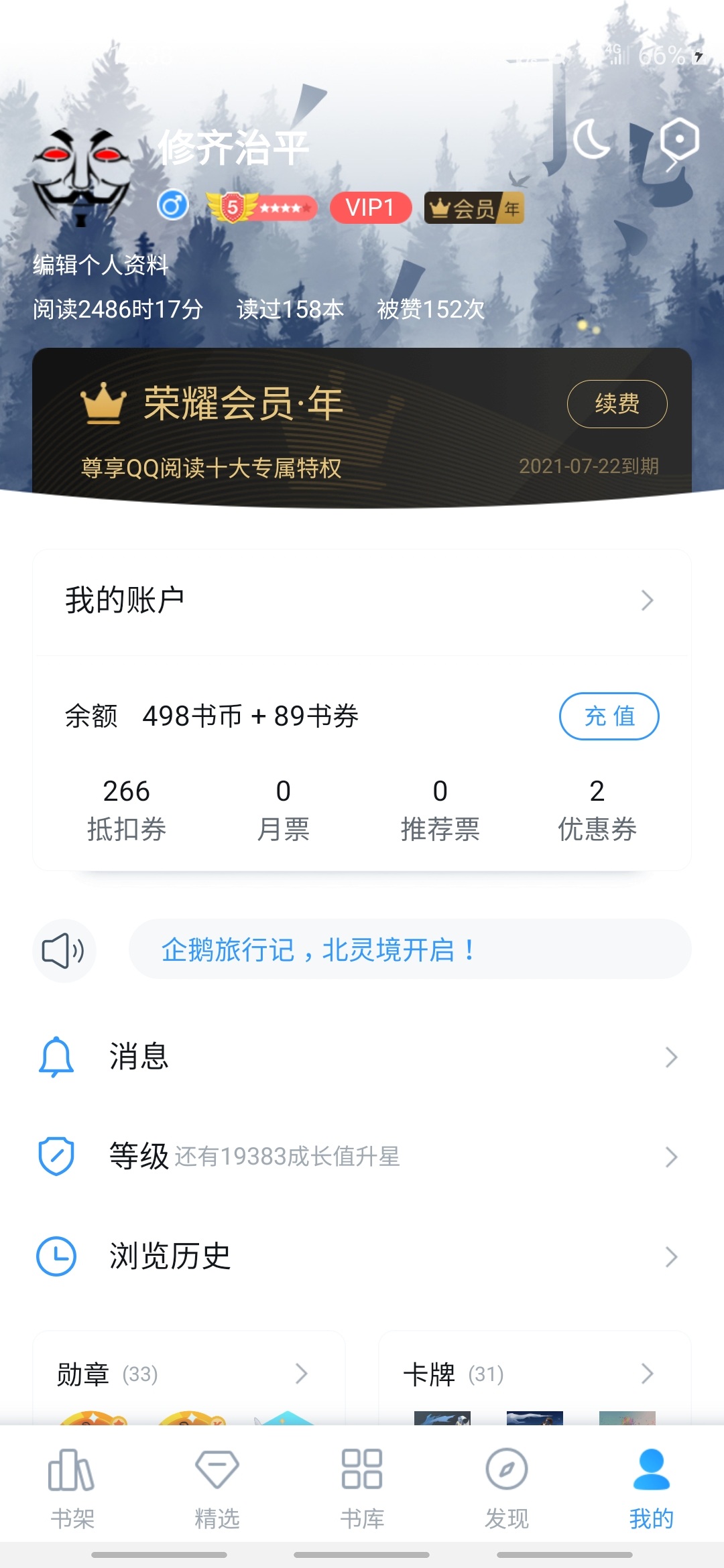
Task: Tap the 续费 renew membership button
Action: click(x=617, y=404)
